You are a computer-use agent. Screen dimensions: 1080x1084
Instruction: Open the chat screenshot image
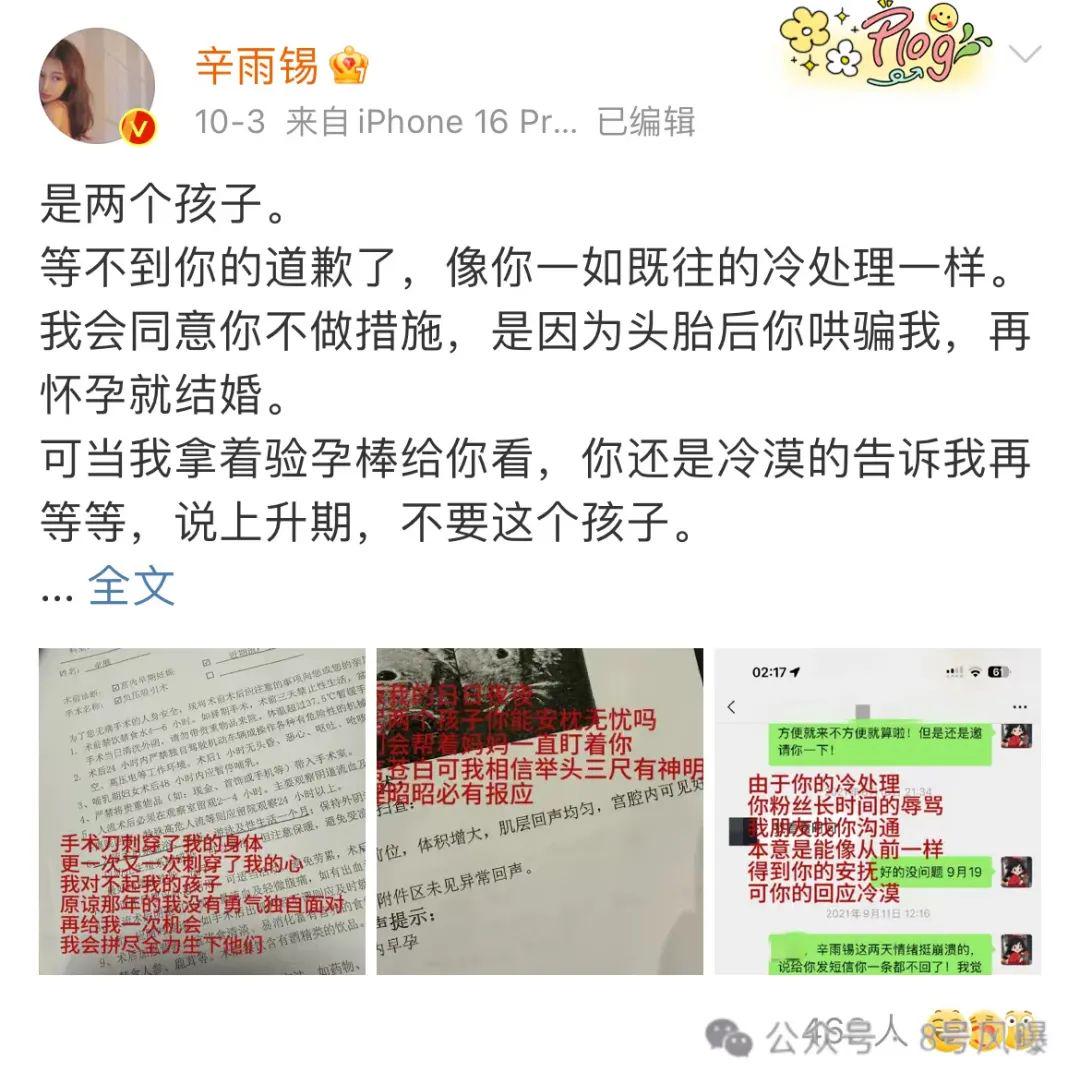click(877, 811)
